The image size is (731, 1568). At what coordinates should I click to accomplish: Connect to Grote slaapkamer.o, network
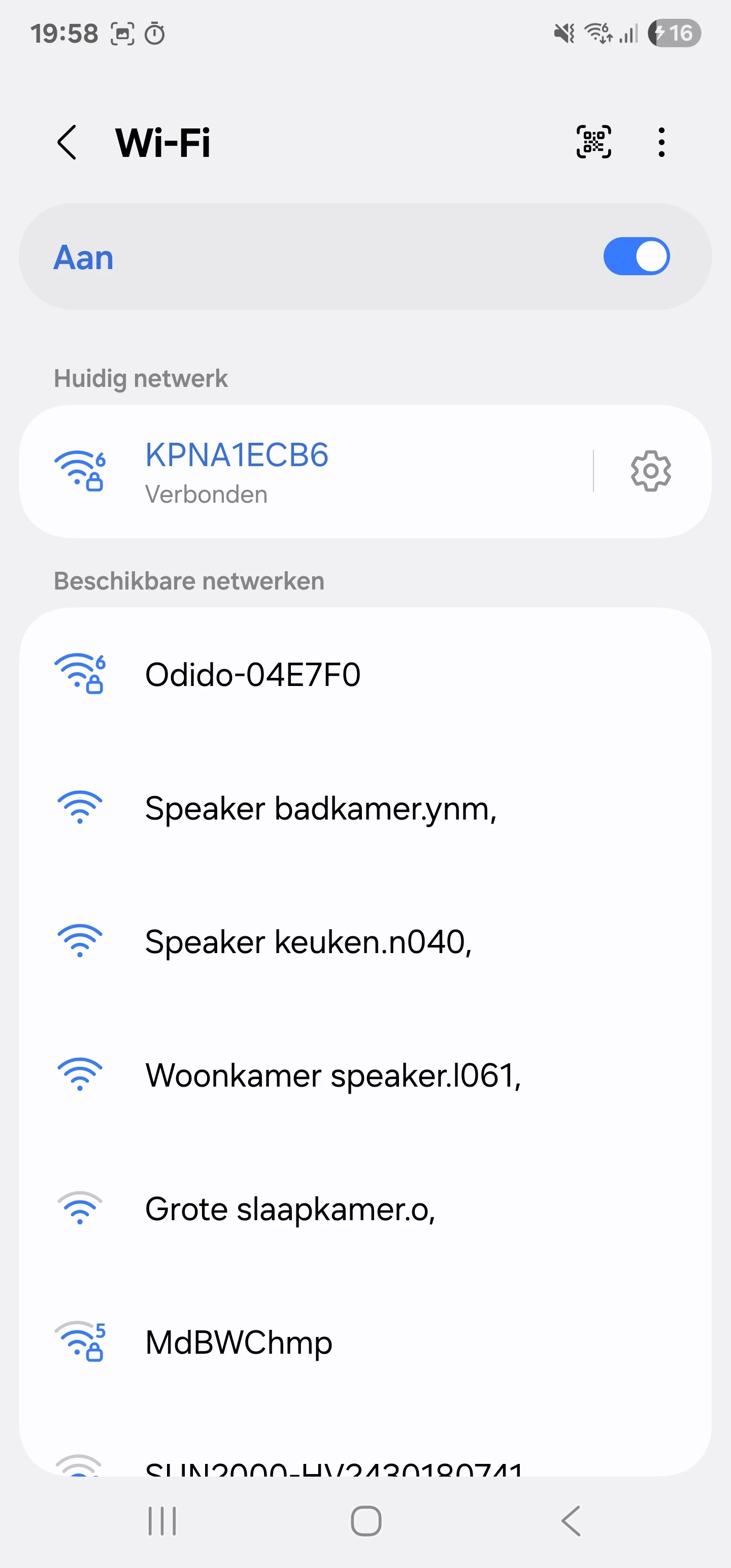point(289,1209)
